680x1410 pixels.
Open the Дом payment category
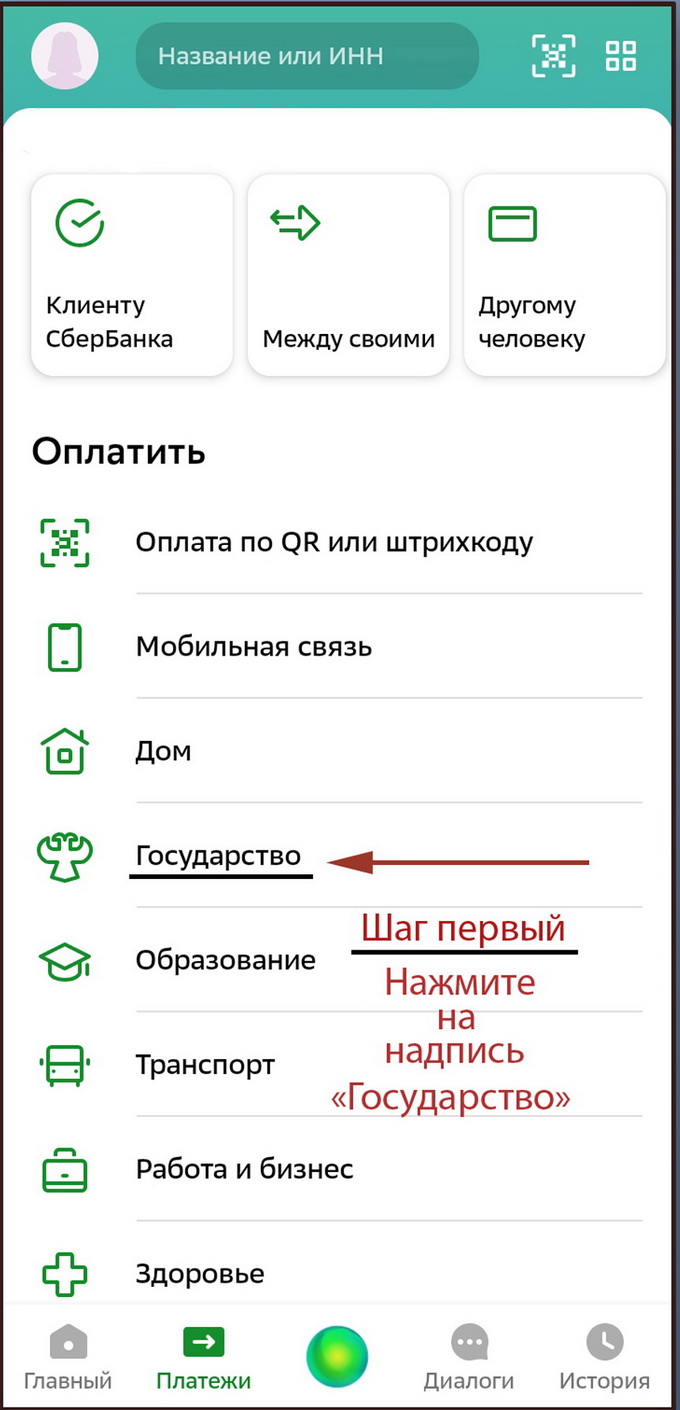tap(163, 751)
